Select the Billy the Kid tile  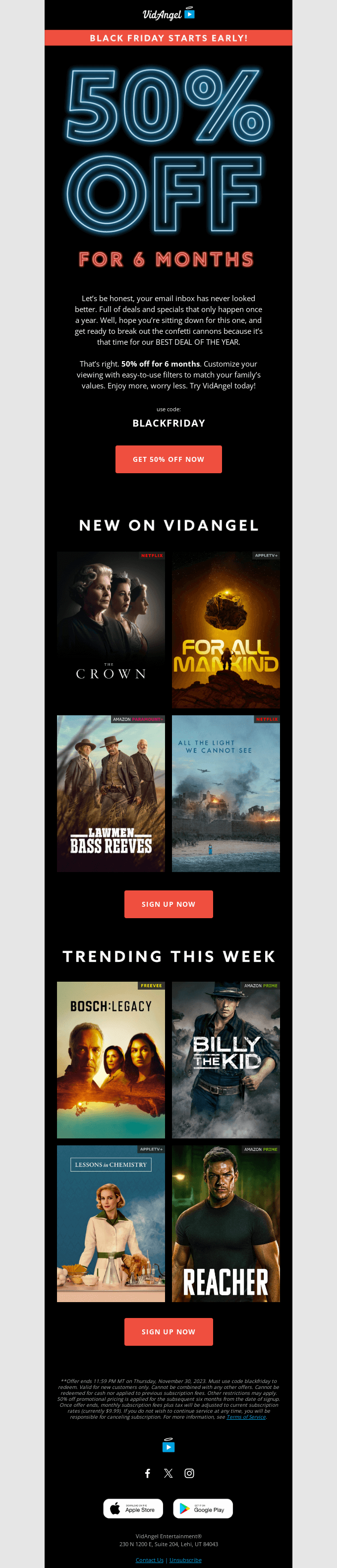pyautogui.click(x=225, y=1060)
